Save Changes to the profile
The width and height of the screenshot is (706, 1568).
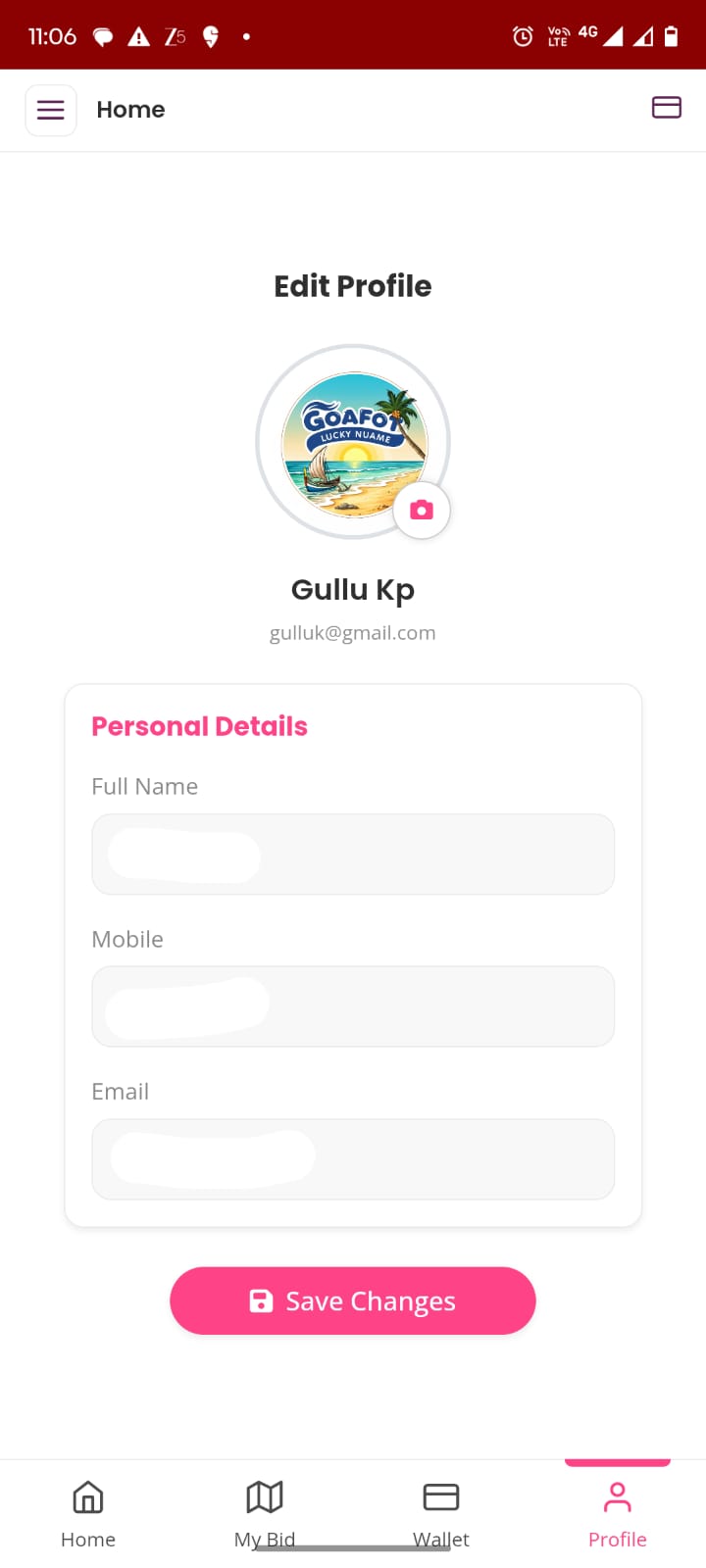(x=353, y=1300)
